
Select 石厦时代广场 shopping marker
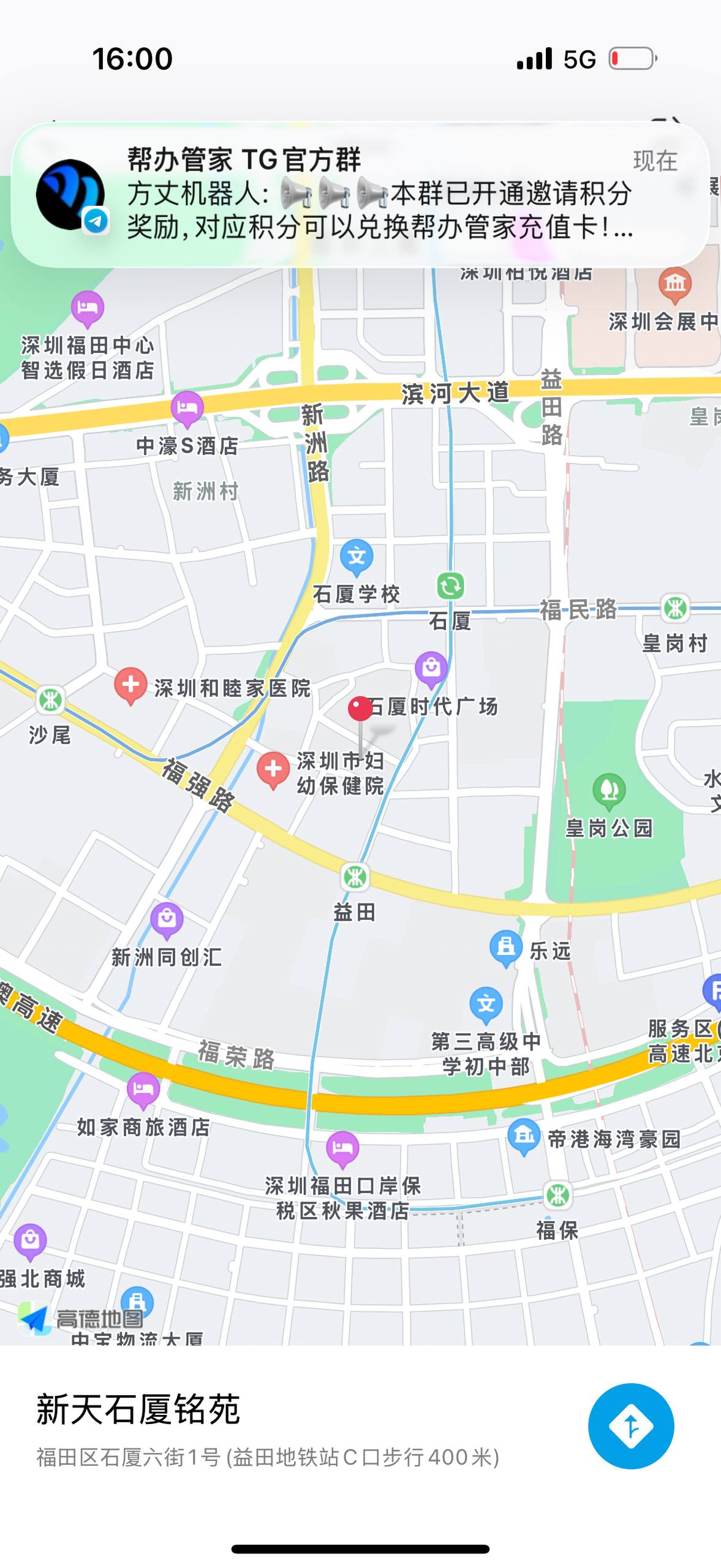[431, 666]
